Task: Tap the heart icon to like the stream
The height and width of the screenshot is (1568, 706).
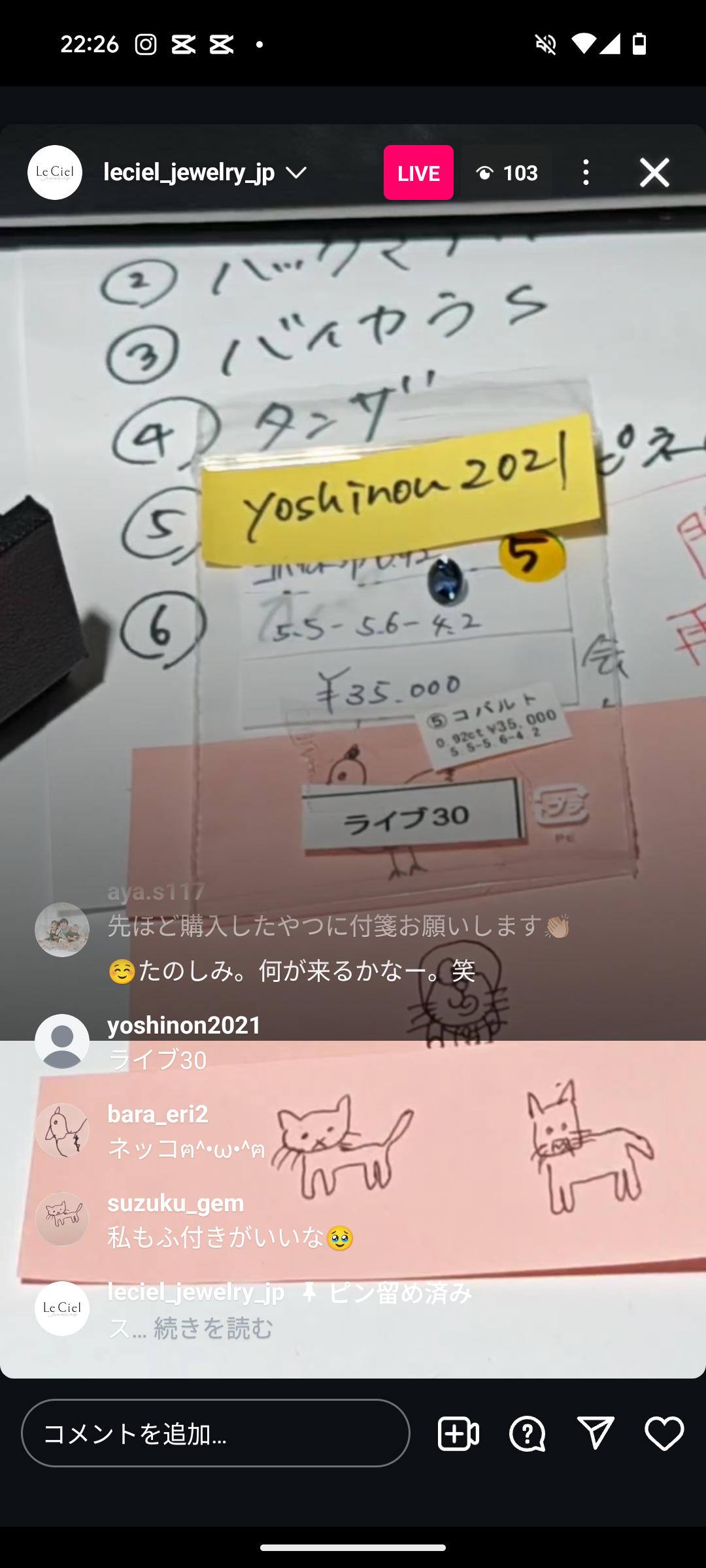Action: (664, 1433)
